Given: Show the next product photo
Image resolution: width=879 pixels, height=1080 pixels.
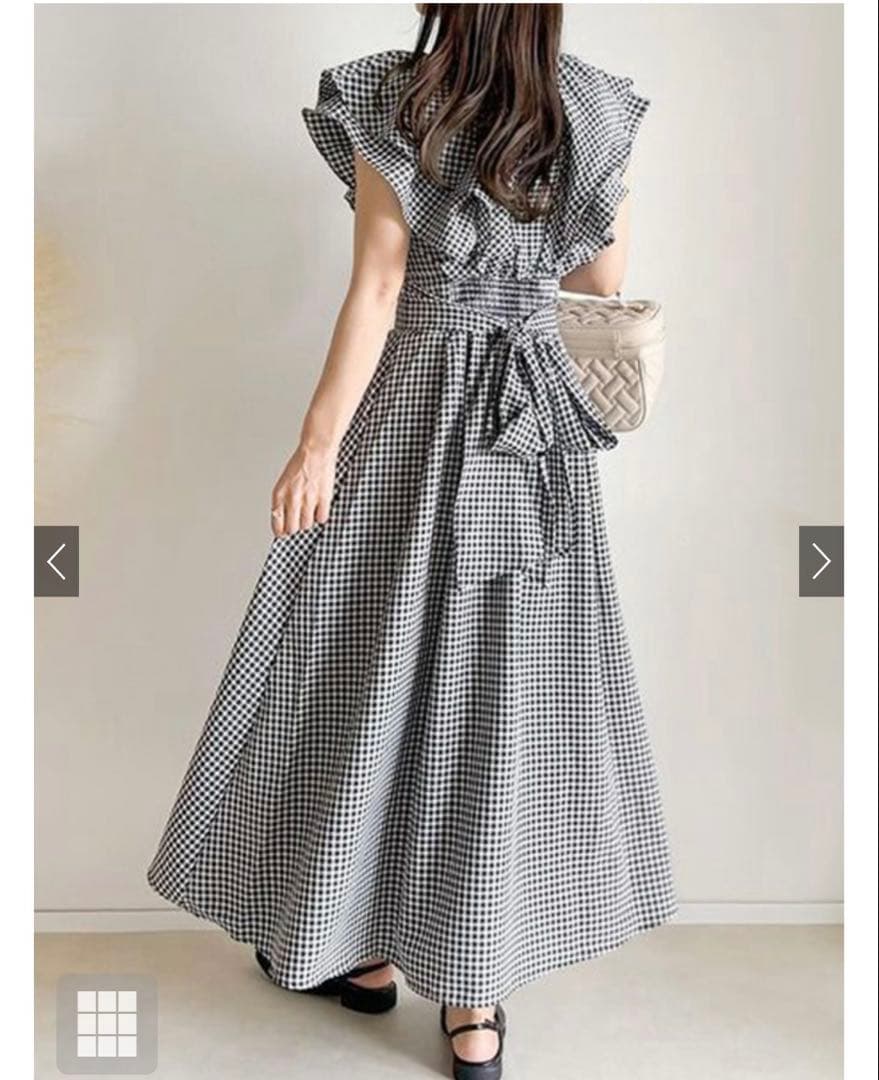Looking at the screenshot, I should tap(820, 561).
